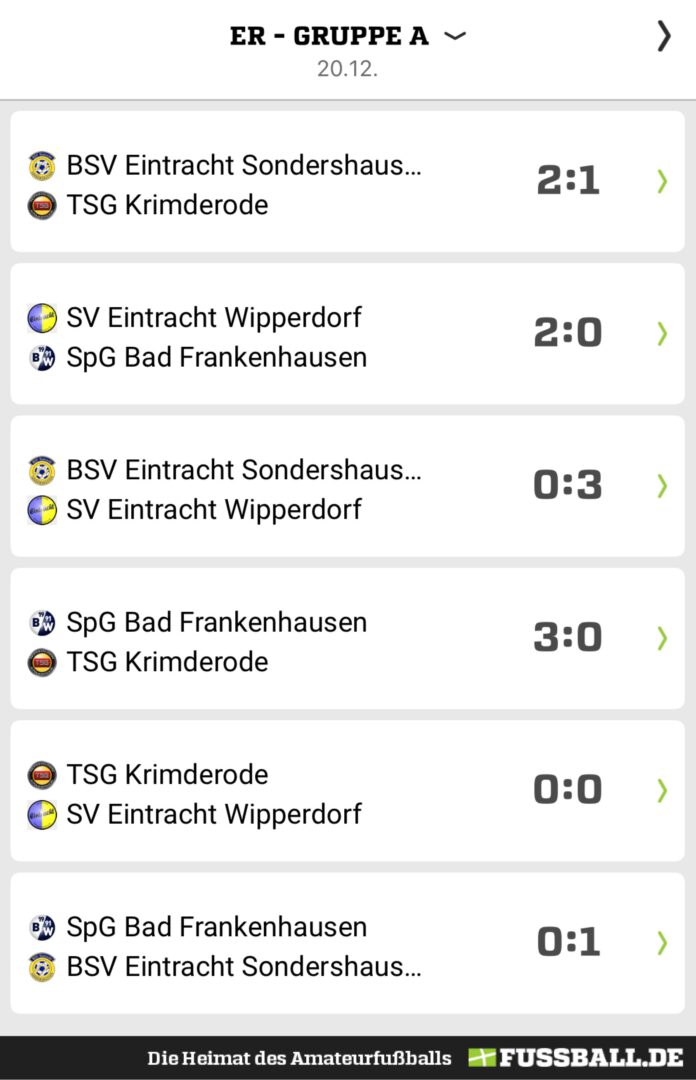Open Bad Frankenhausen vs Sondershausen 0:1 match
Image resolution: width=696 pixels, height=1080 pixels.
[347, 944]
